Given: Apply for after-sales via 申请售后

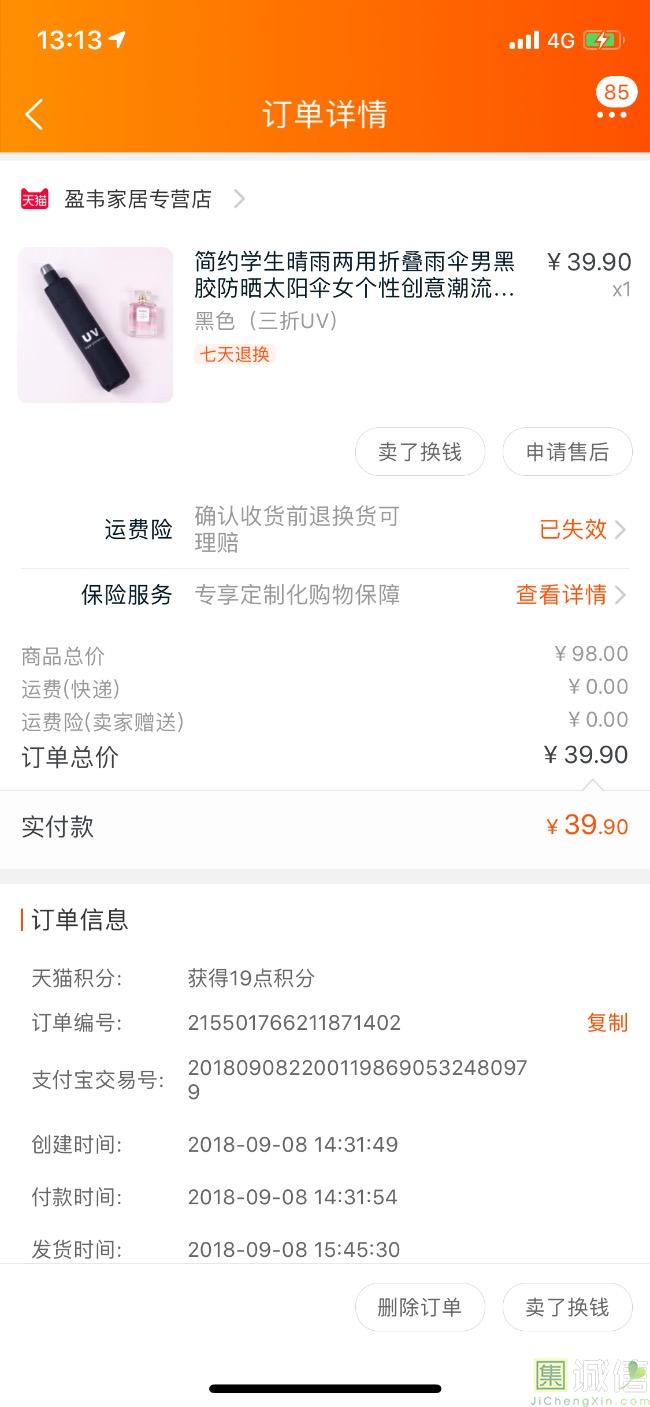Looking at the screenshot, I should coord(567,452).
